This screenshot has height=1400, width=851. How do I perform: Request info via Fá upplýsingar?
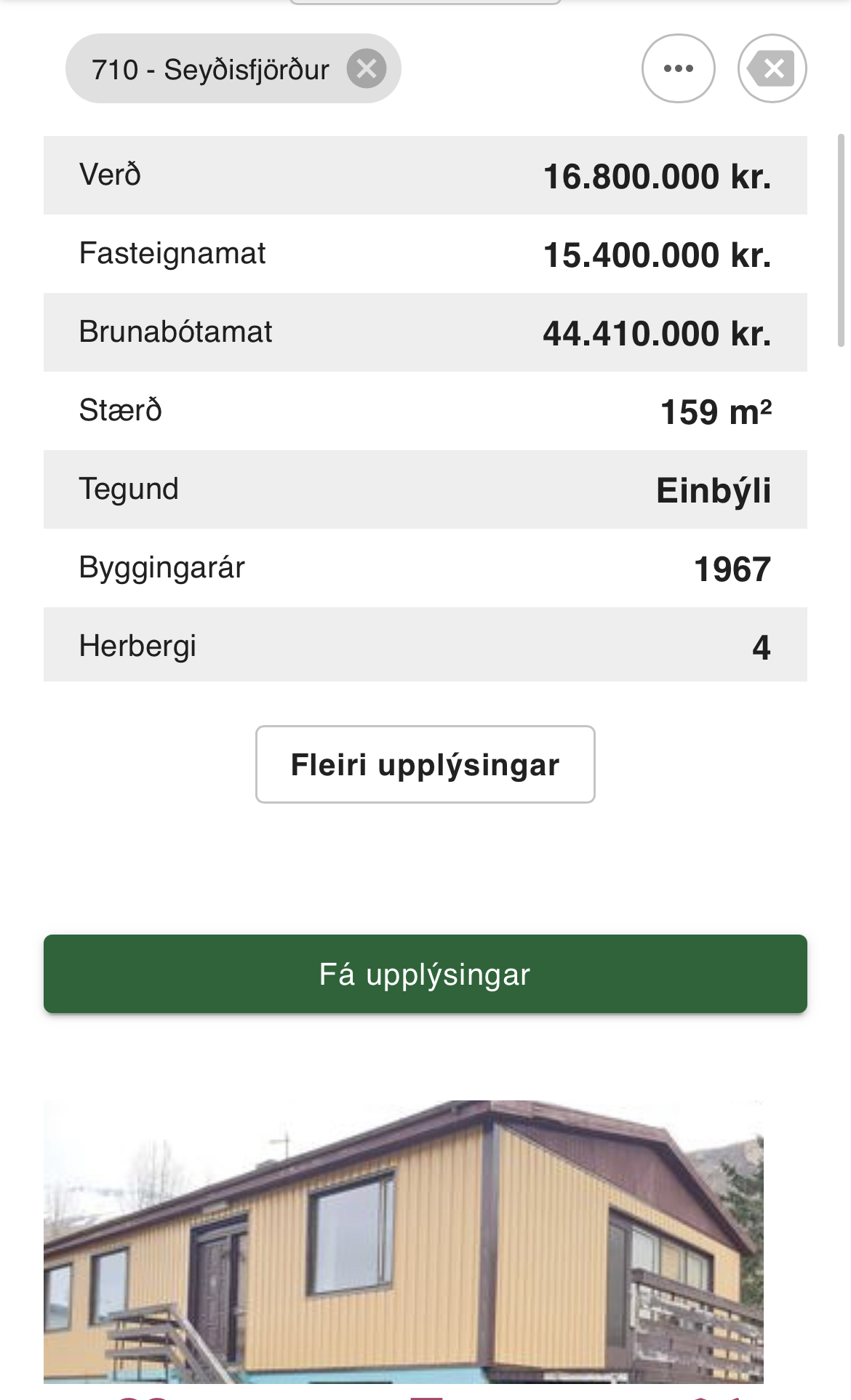pyautogui.click(x=425, y=974)
